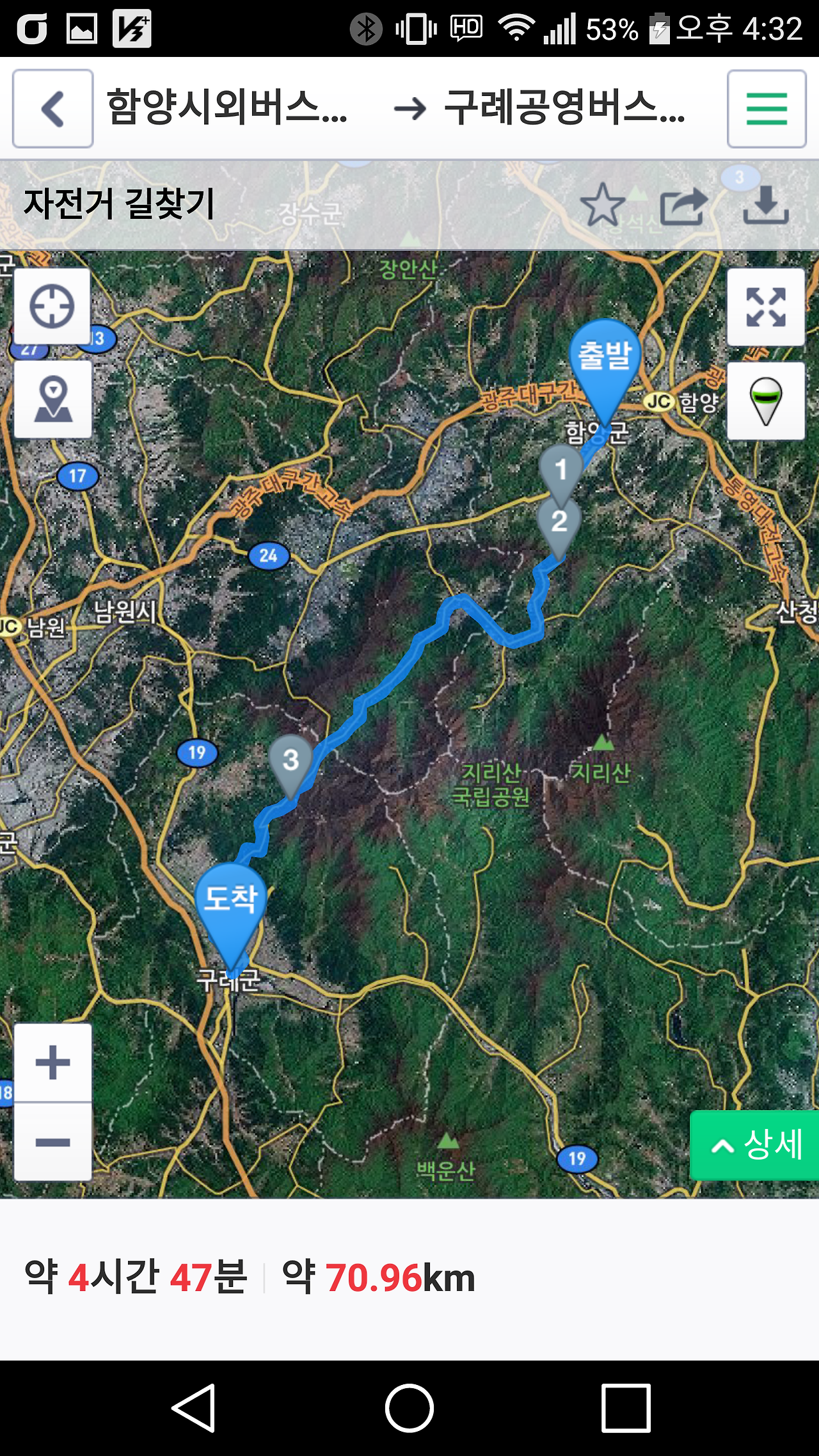Open the 상세 route details panel
The width and height of the screenshot is (819, 1456).
(756, 1146)
